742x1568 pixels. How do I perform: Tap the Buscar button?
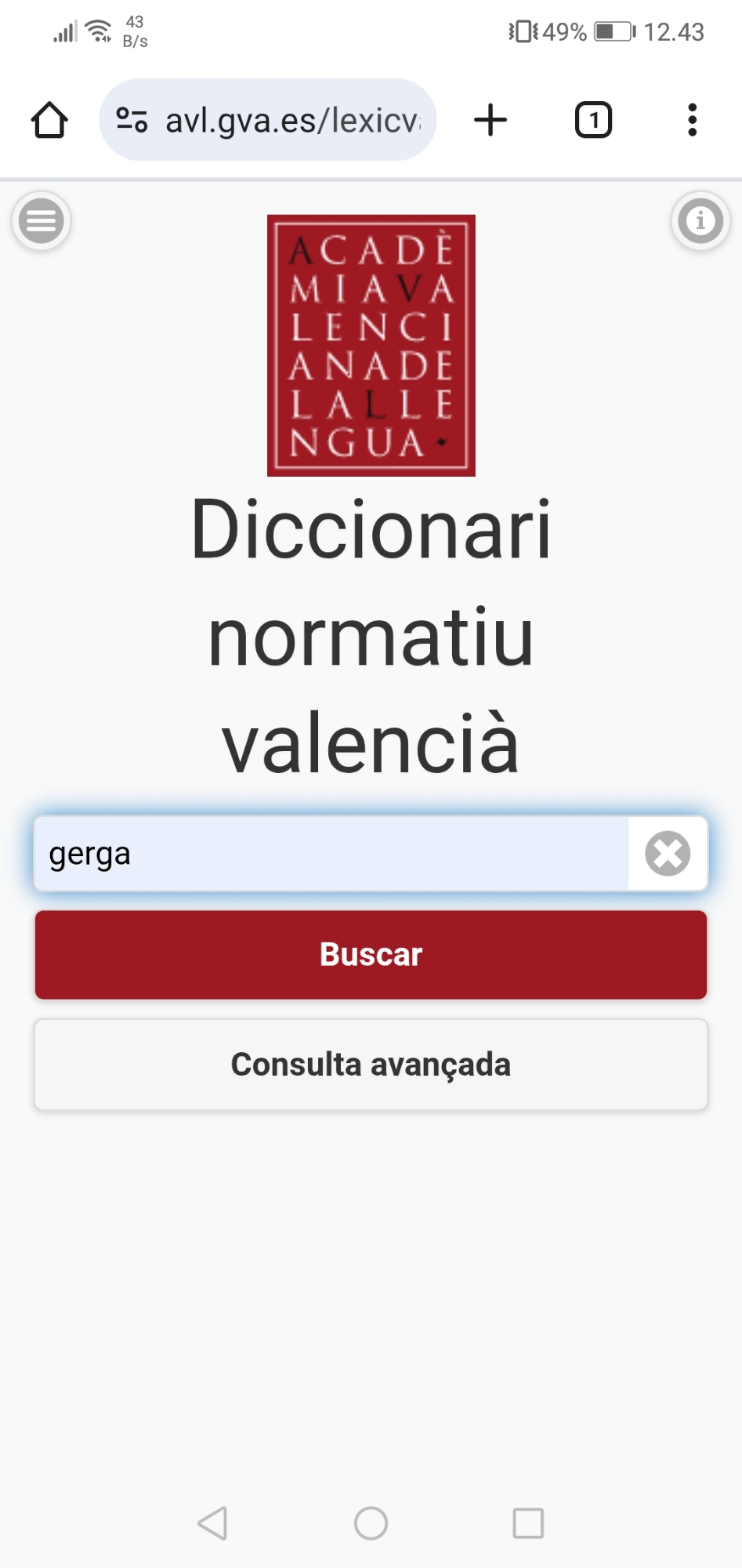[371, 954]
